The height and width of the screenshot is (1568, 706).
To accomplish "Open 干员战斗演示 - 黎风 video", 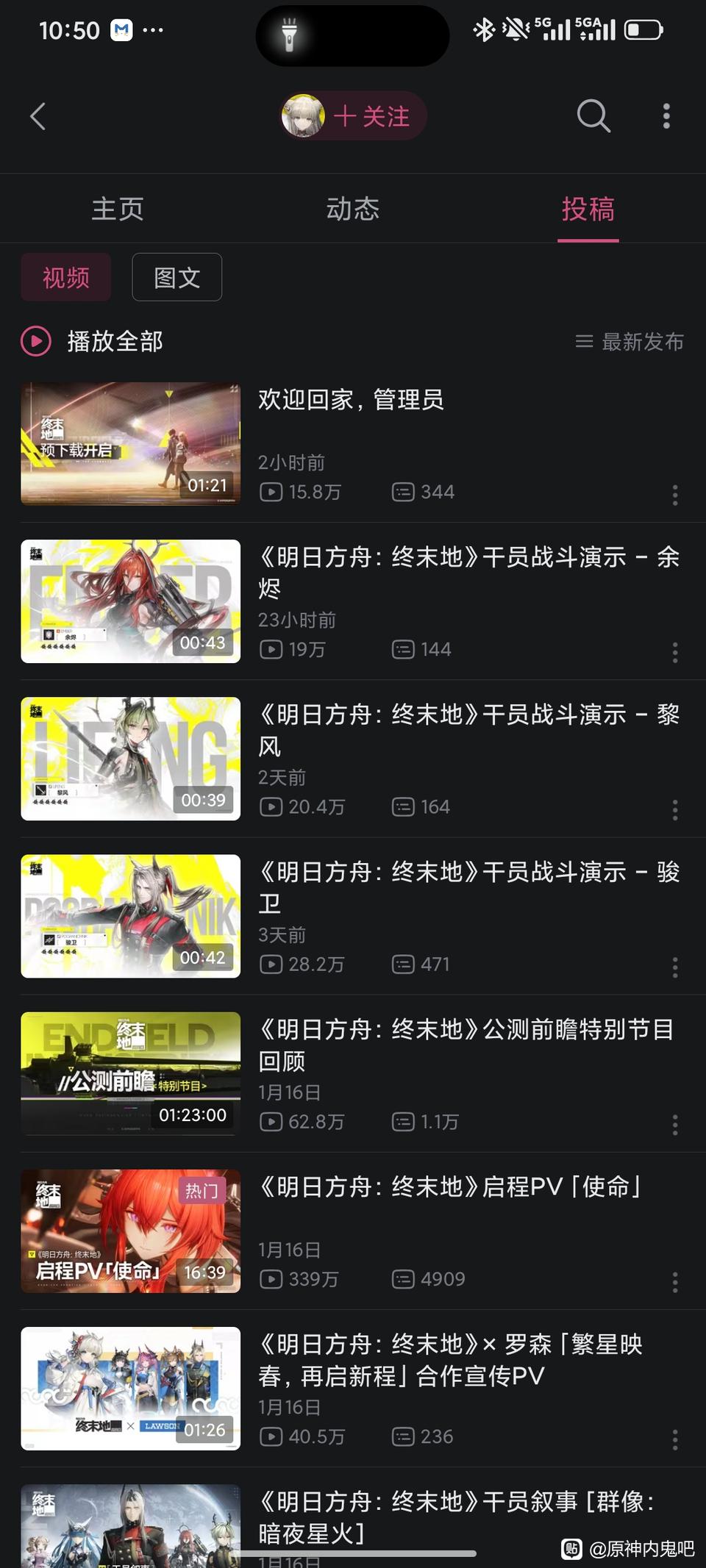I will click(x=468, y=729).
